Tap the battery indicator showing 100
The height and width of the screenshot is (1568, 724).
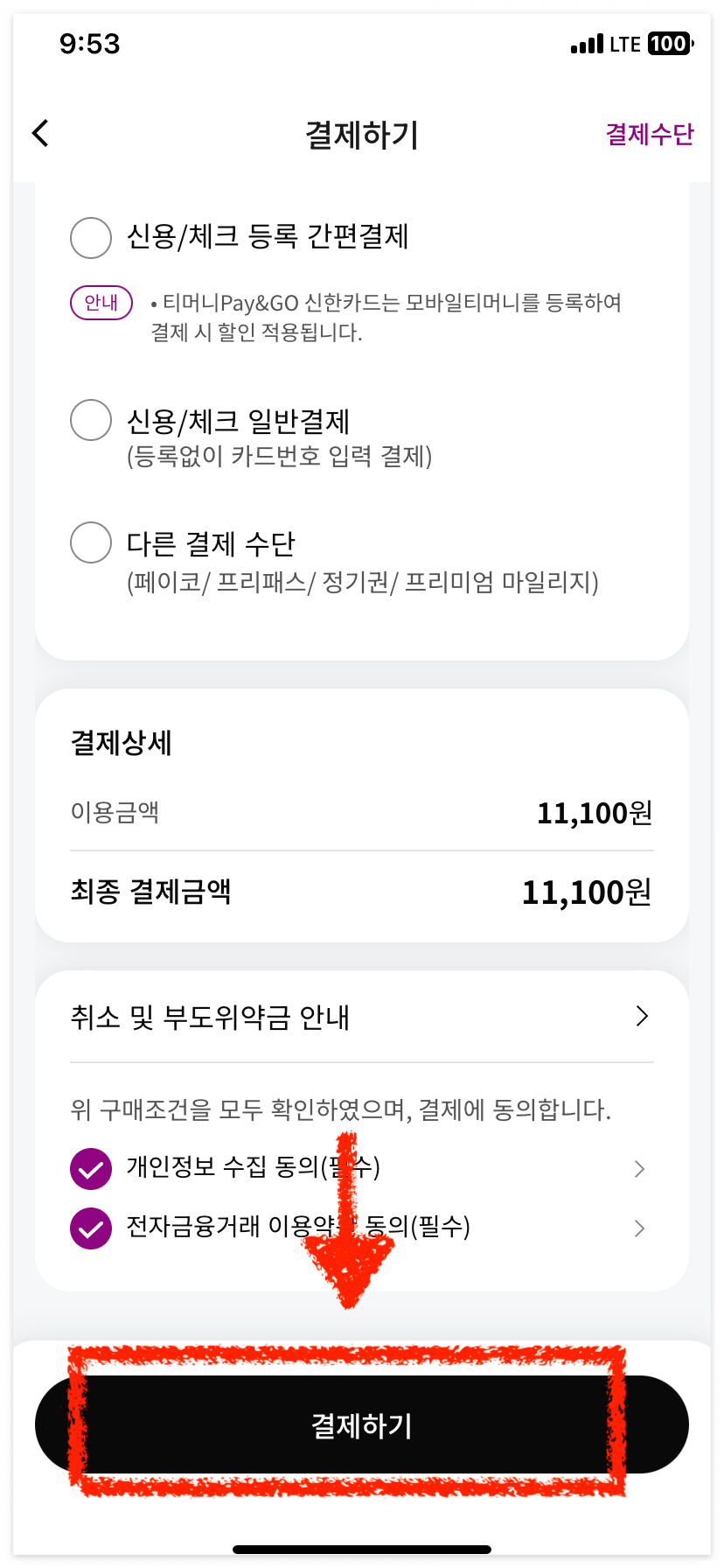[x=670, y=43]
